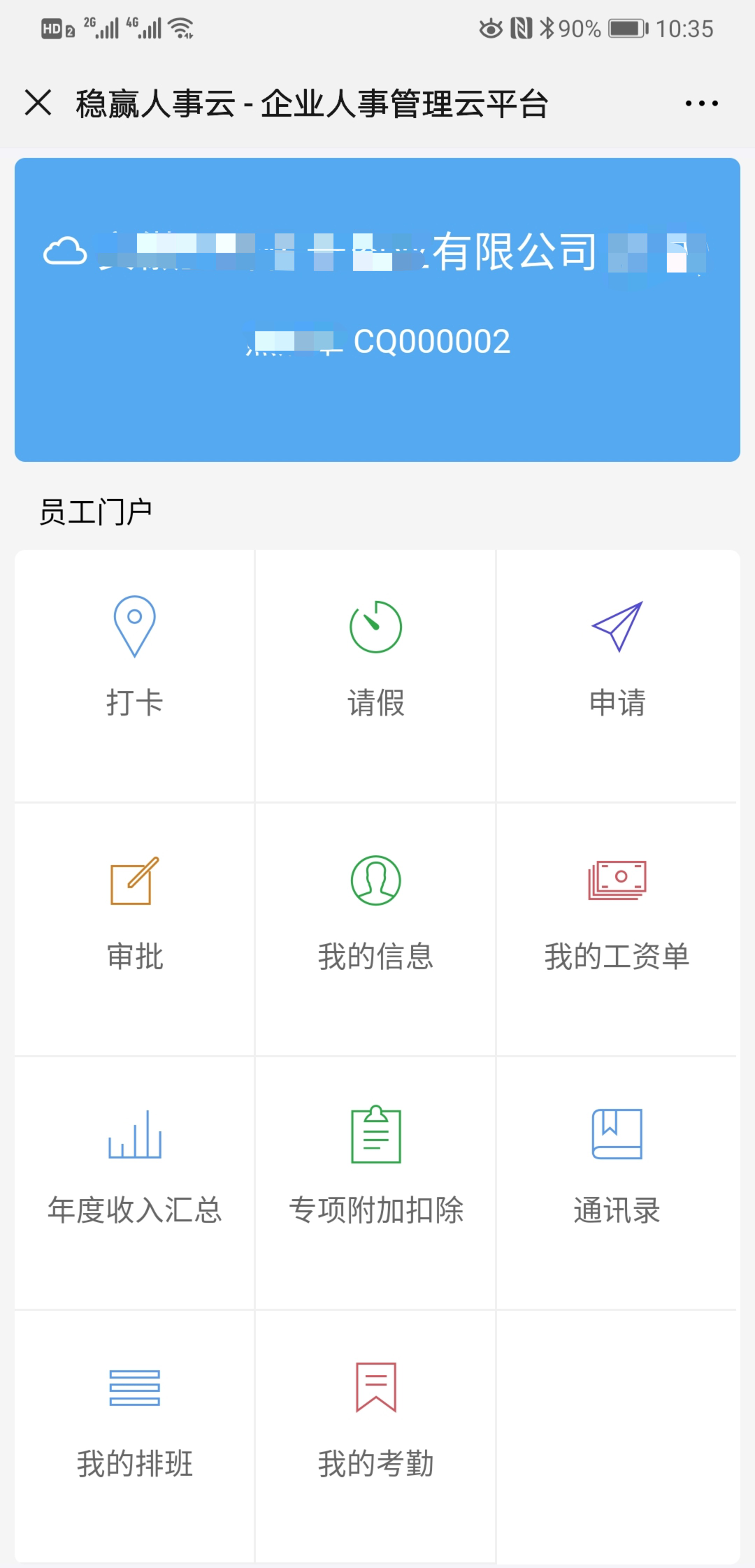This screenshot has width=755, height=1568.
Task: Select the 申请 application tile
Action: 618,676
